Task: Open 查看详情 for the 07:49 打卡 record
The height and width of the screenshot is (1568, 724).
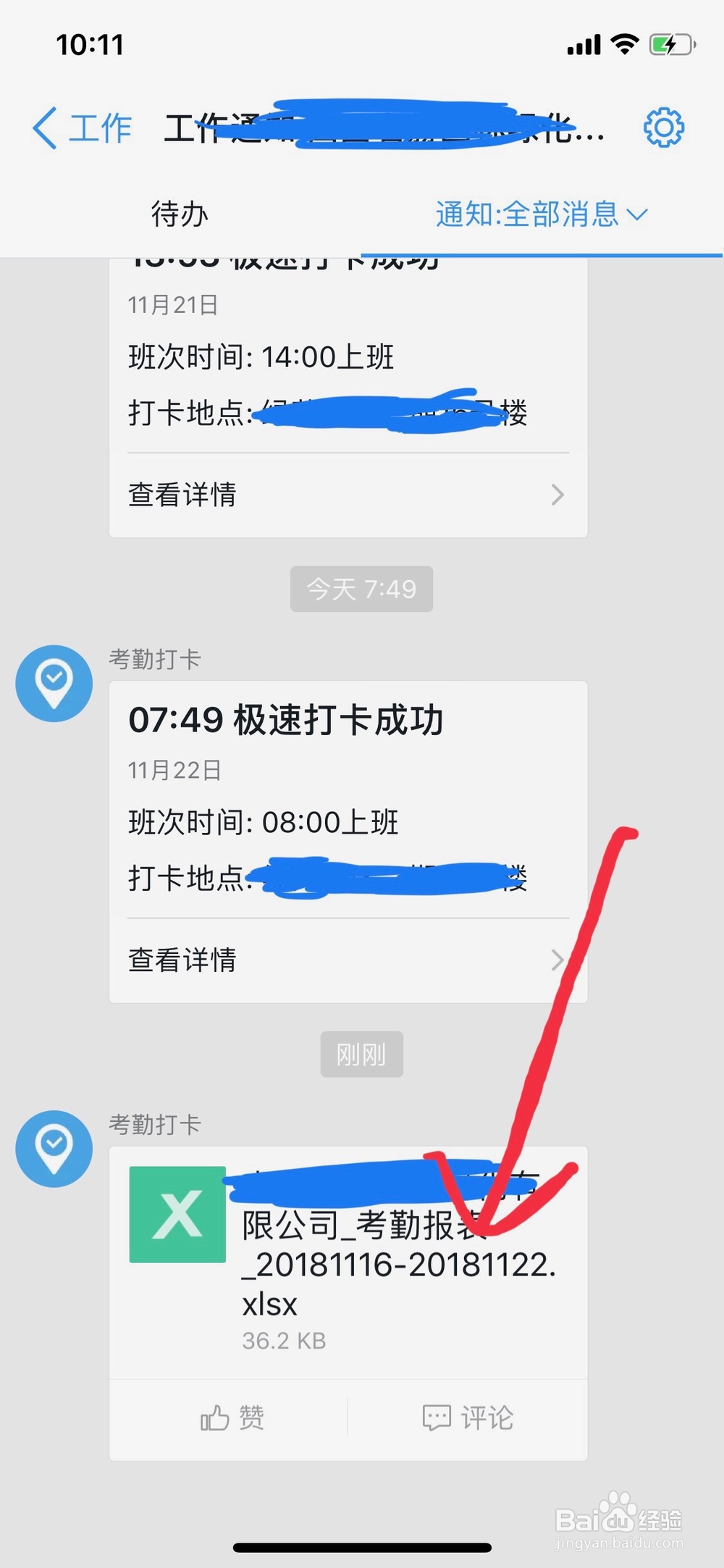Action: 182,960
